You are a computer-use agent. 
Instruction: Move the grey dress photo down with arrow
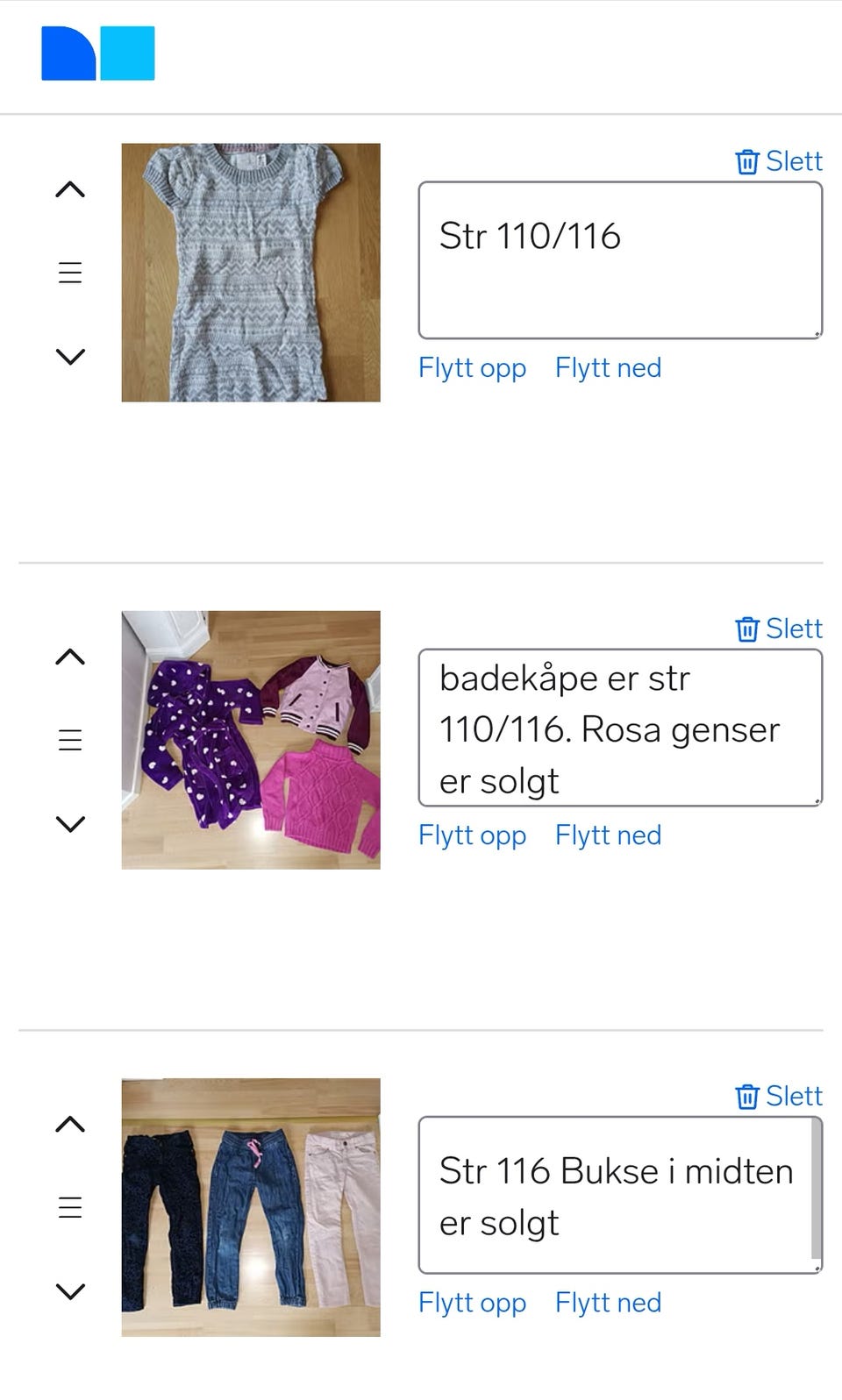pyautogui.click(x=70, y=356)
